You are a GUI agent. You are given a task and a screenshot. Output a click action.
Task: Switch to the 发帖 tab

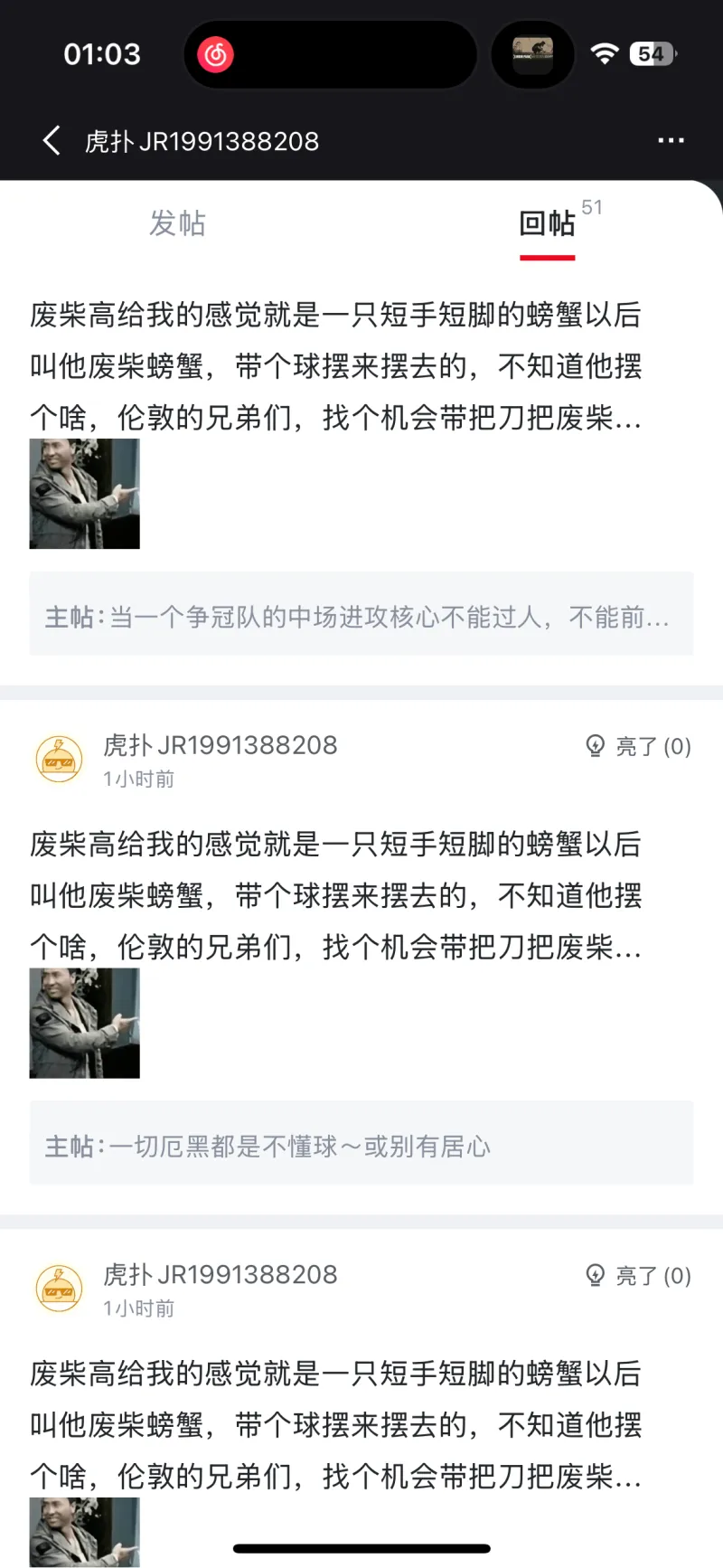(x=177, y=223)
